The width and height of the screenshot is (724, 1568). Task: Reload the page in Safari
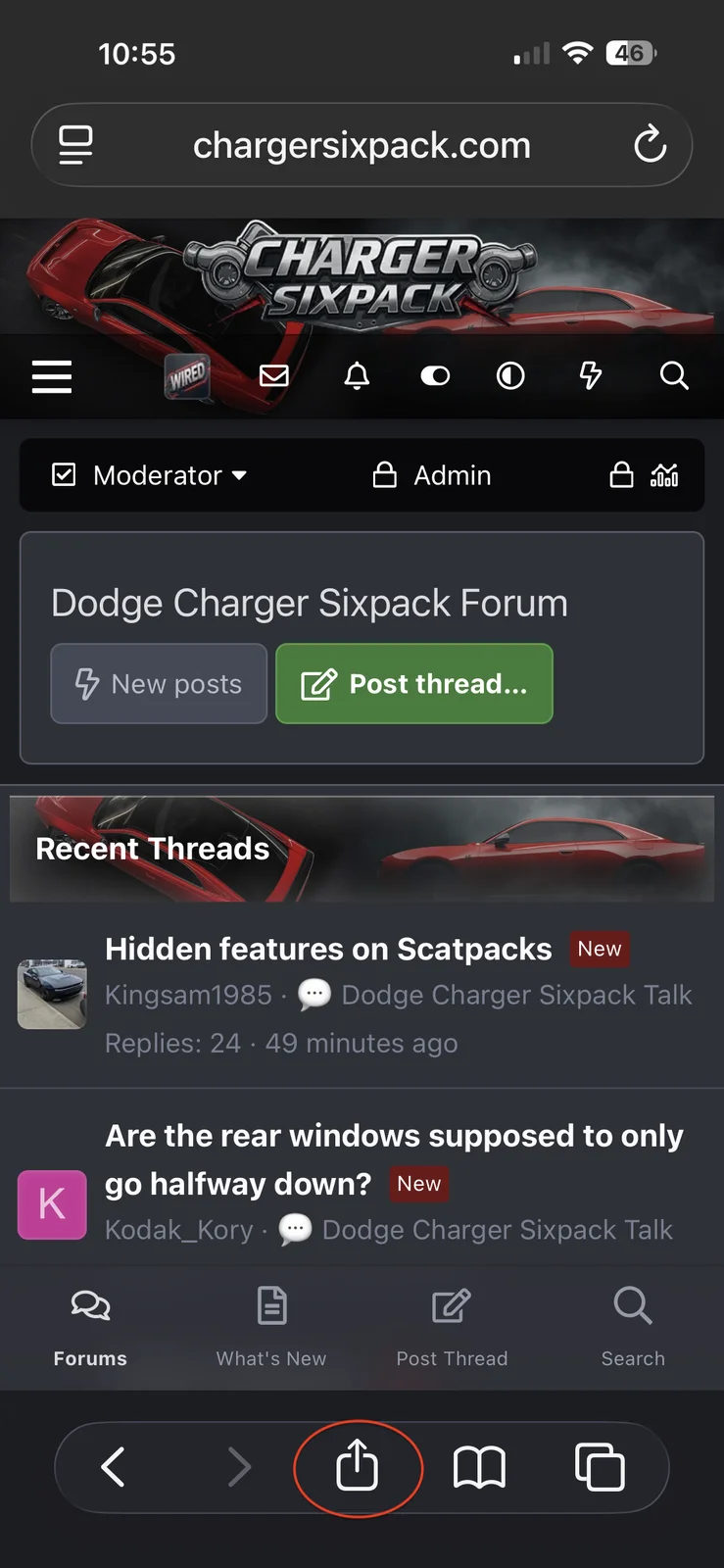(x=650, y=144)
